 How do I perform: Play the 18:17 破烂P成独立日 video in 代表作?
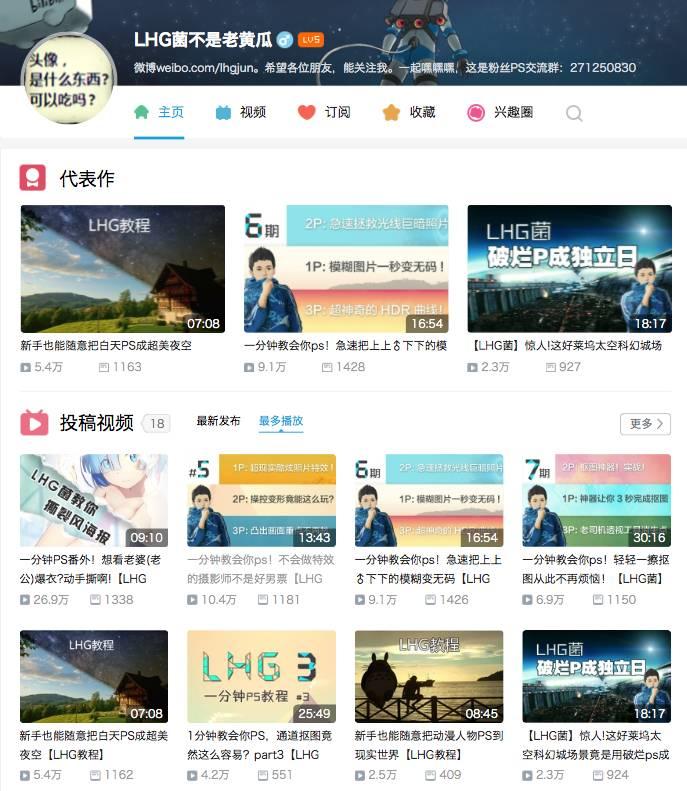tap(569, 268)
